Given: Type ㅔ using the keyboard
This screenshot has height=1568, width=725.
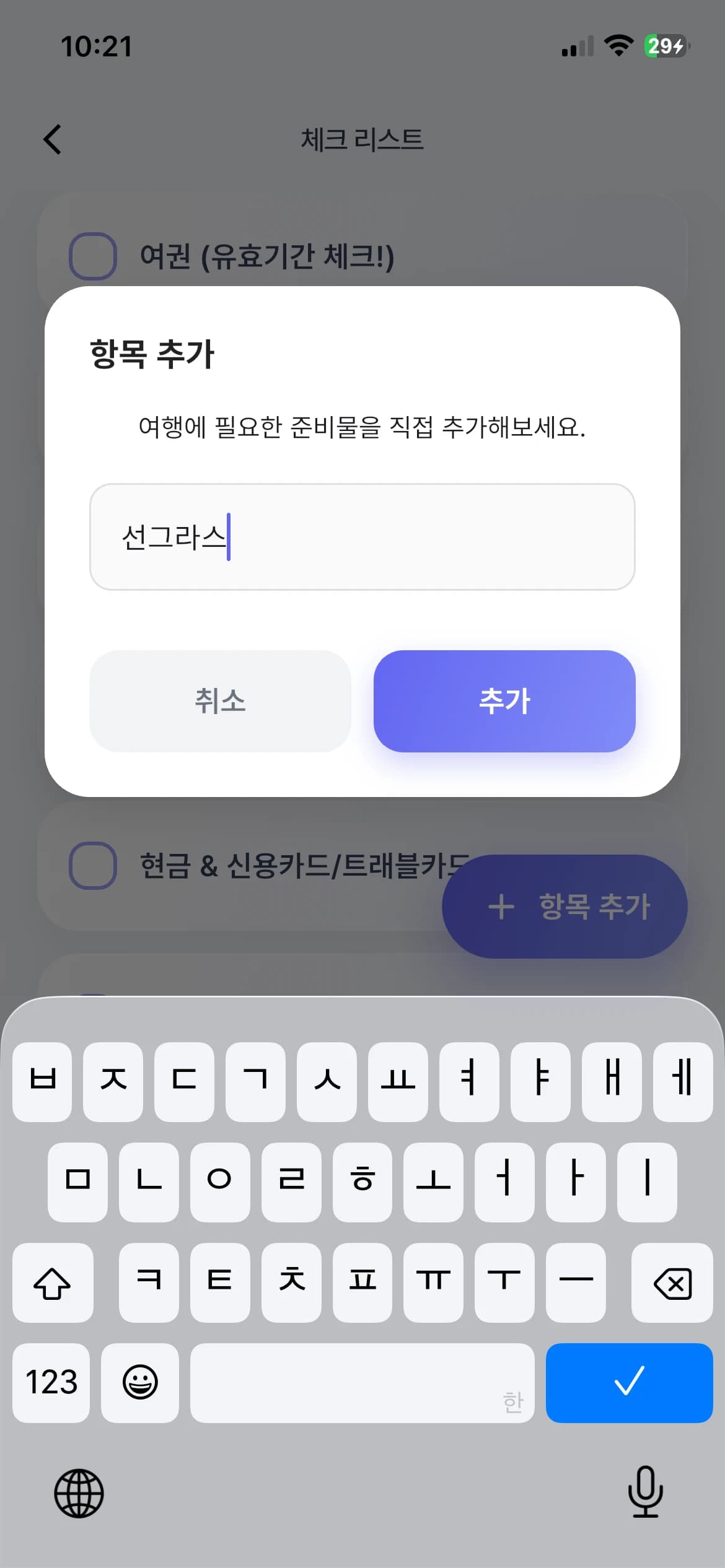Looking at the screenshot, I should coord(683,1081).
